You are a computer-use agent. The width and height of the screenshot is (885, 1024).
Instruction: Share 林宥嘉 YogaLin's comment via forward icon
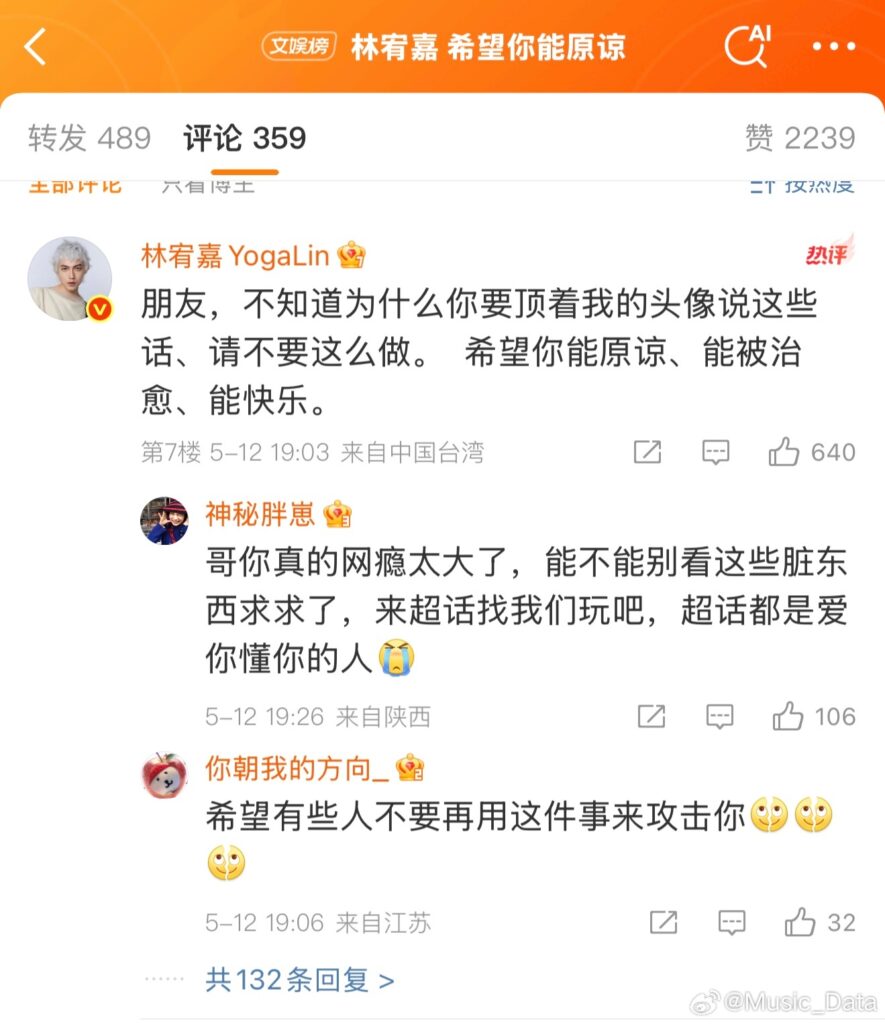click(x=647, y=452)
